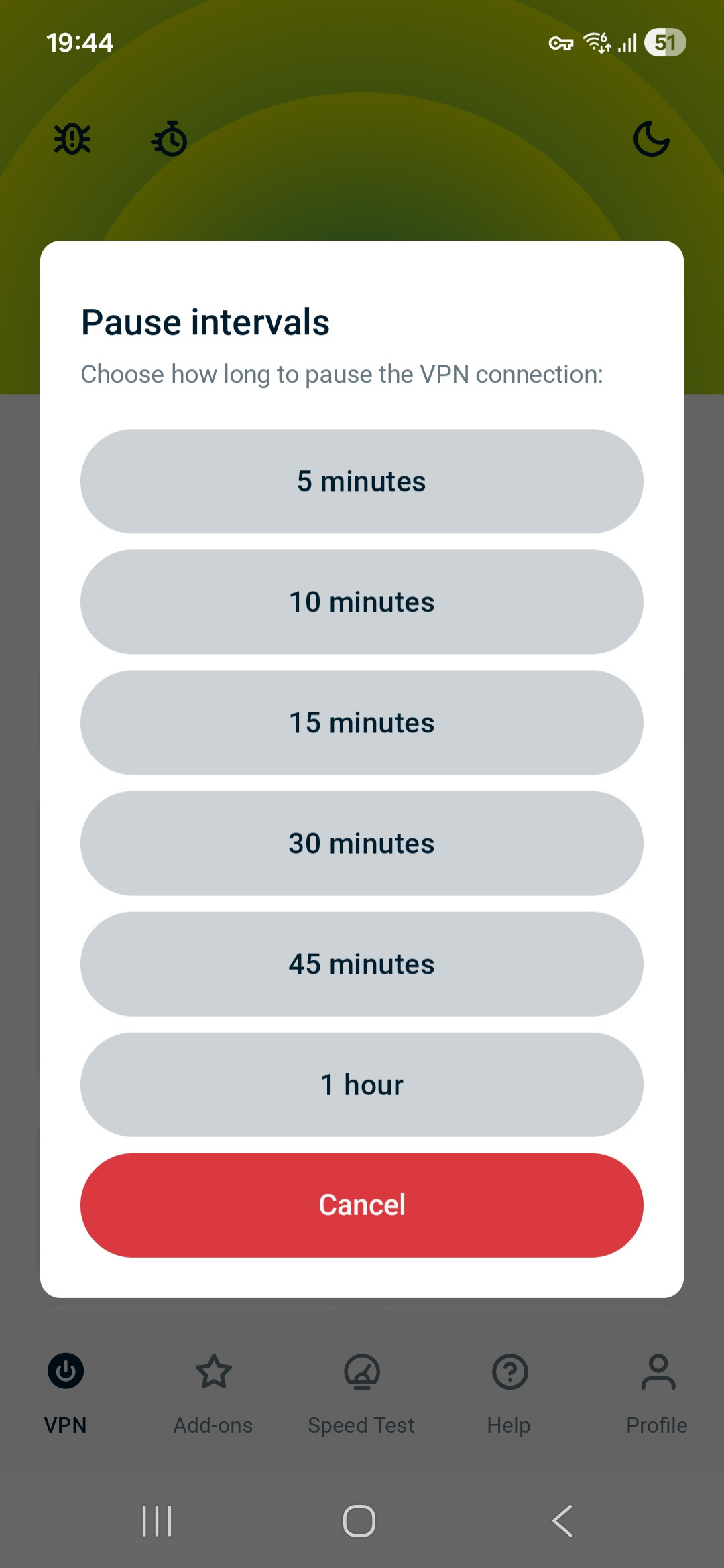Choose 15 minutes pause option
Screen dimensions: 724x1568
point(362,722)
